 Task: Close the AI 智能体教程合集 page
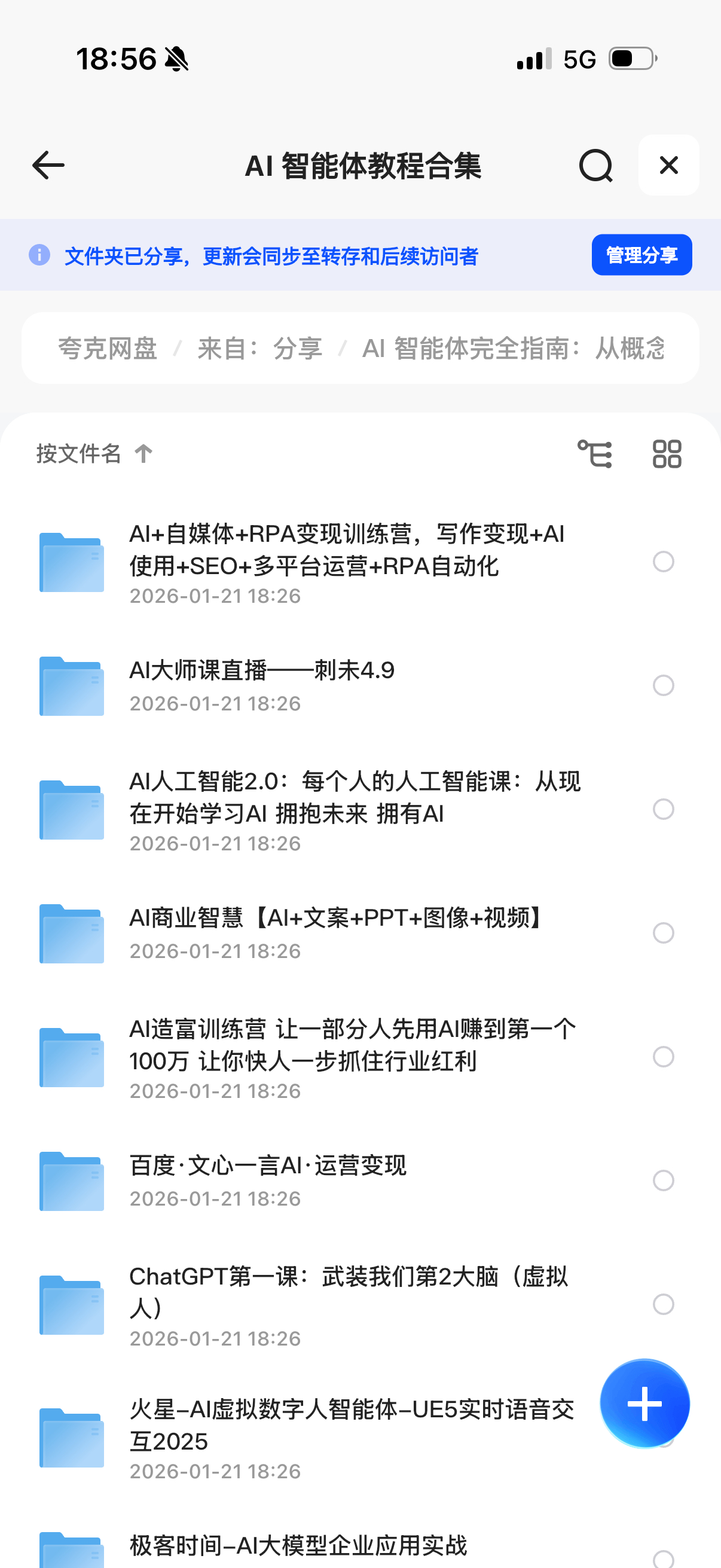click(x=668, y=165)
